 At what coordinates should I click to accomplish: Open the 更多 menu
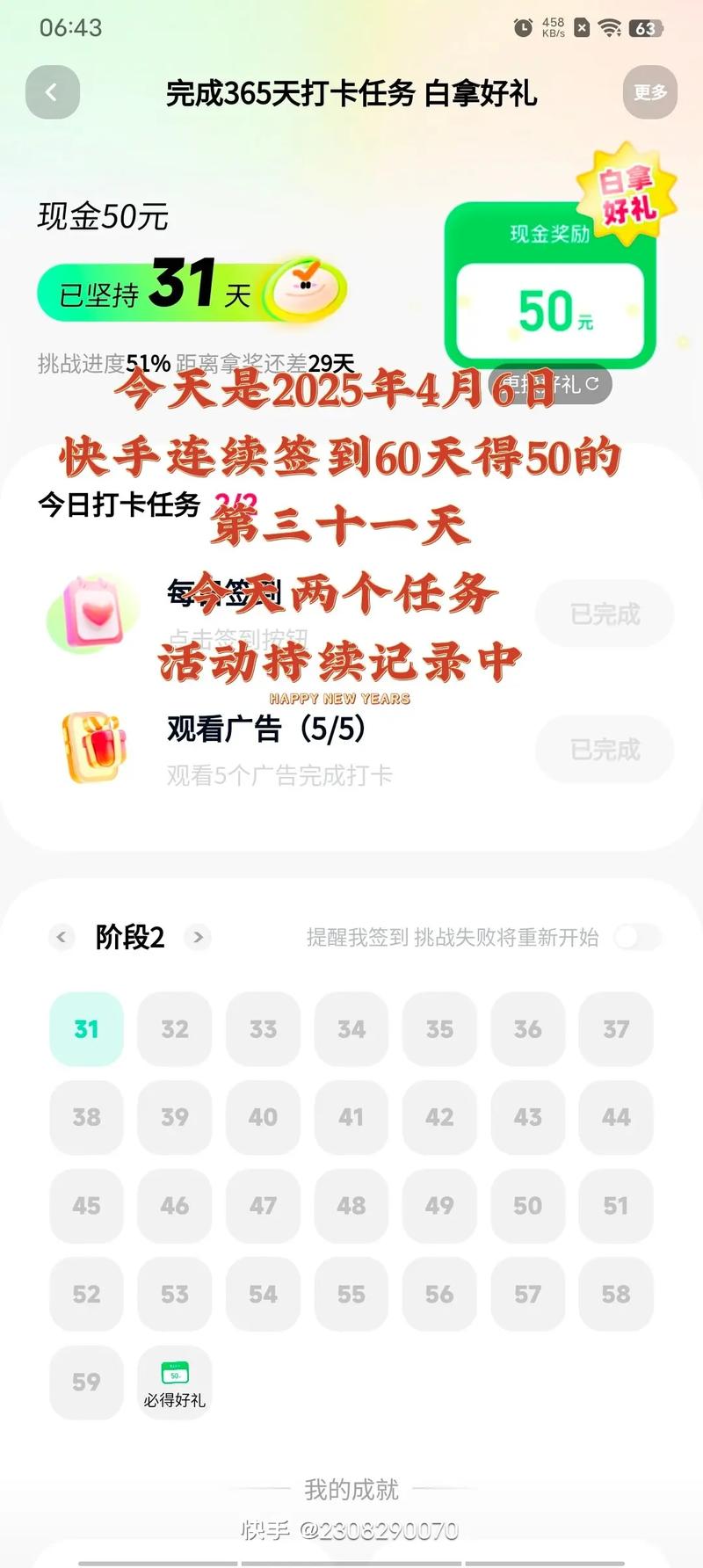pyautogui.click(x=650, y=92)
